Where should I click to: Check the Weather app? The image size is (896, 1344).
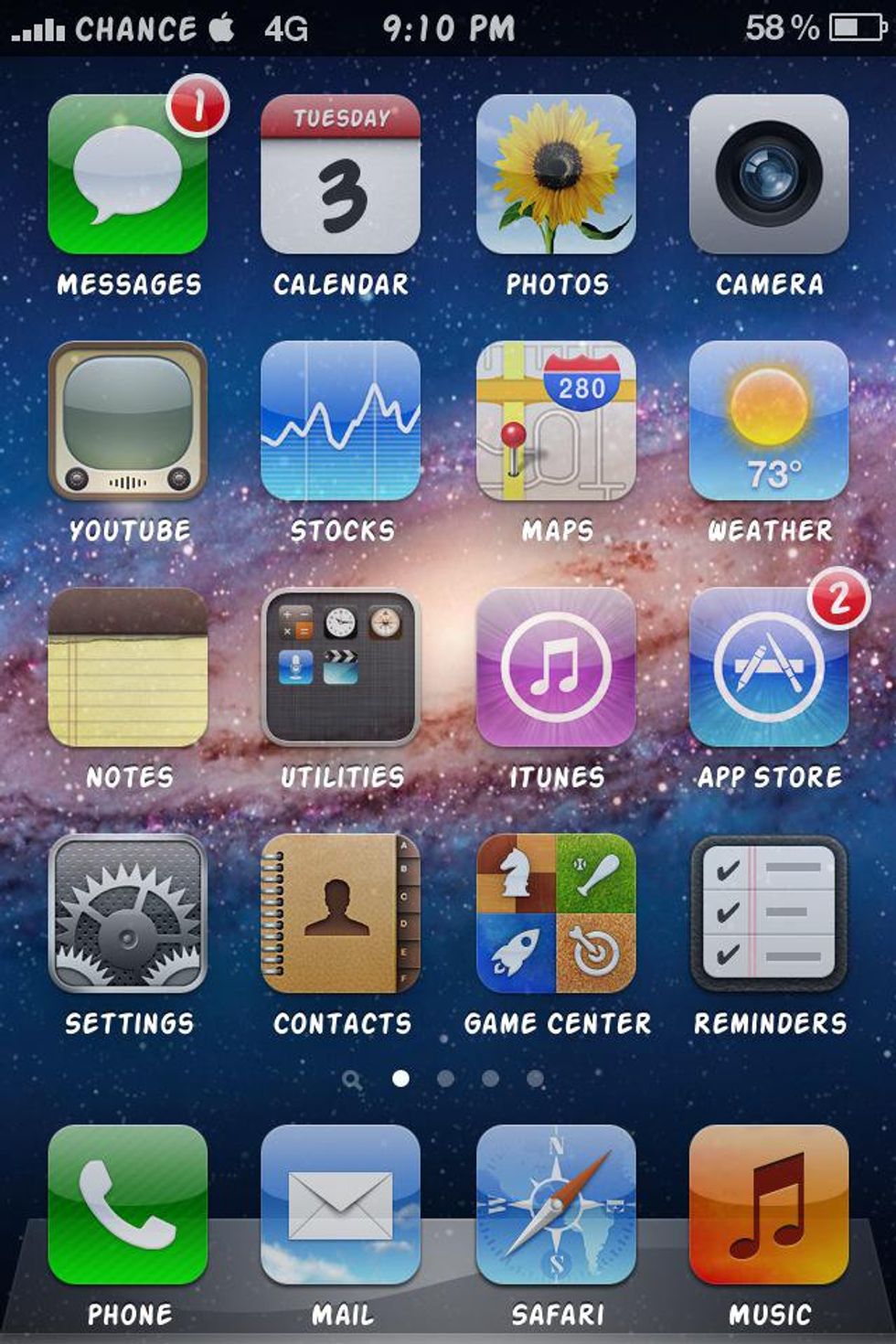(x=768, y=421)
